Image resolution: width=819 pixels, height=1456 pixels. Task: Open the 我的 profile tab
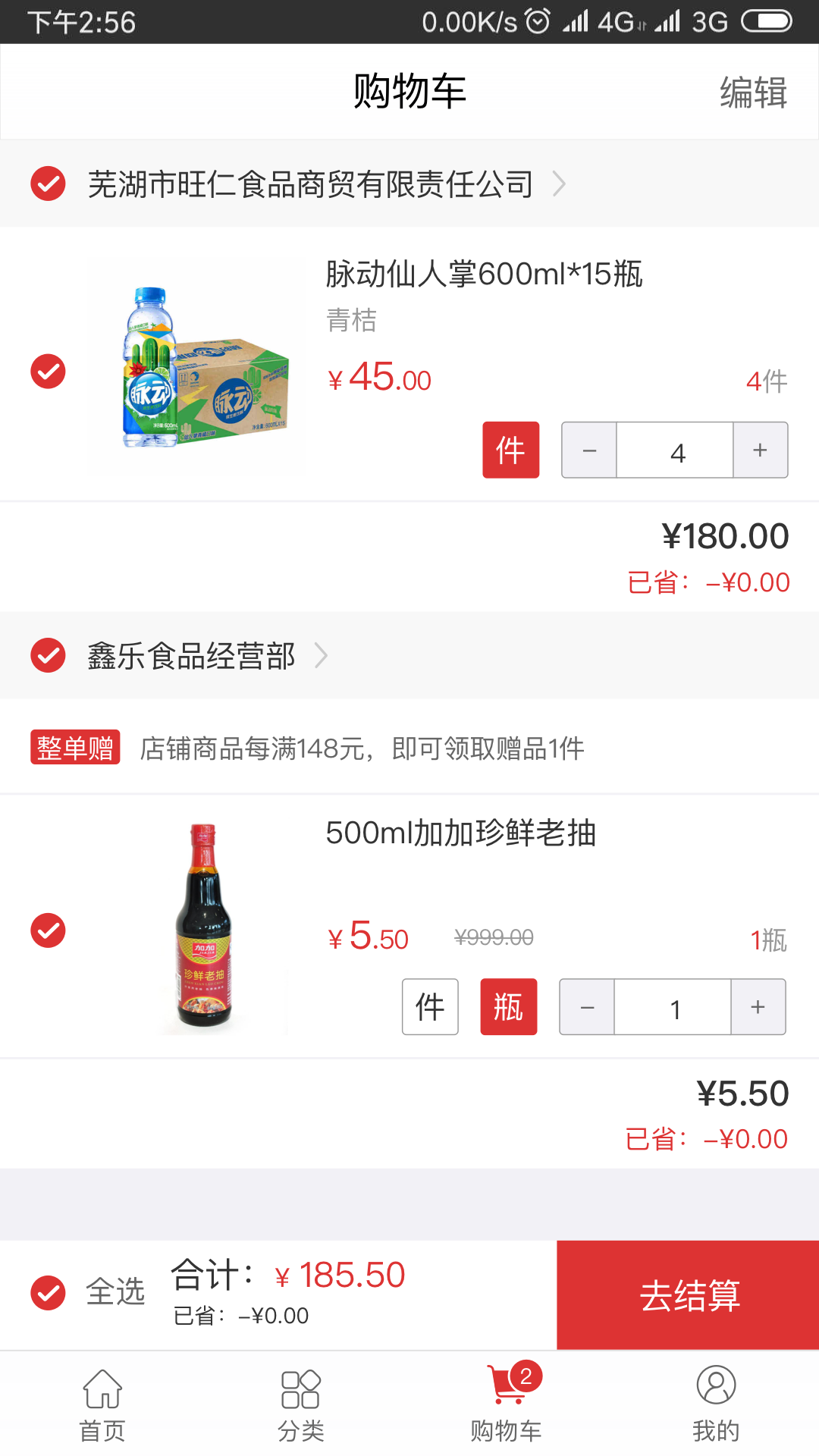(715, 1404)
